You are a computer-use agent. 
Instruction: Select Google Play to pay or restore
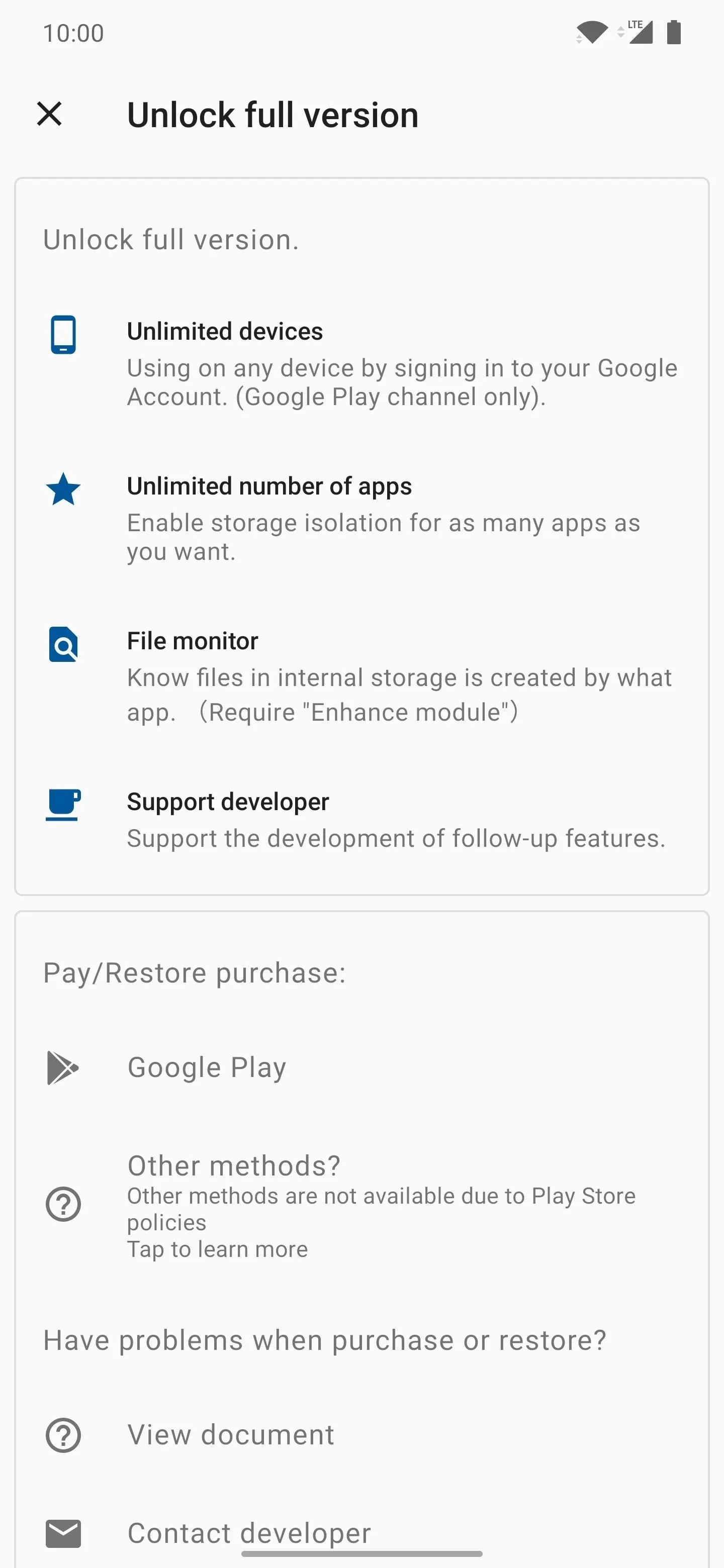[x=361, y=1067]
